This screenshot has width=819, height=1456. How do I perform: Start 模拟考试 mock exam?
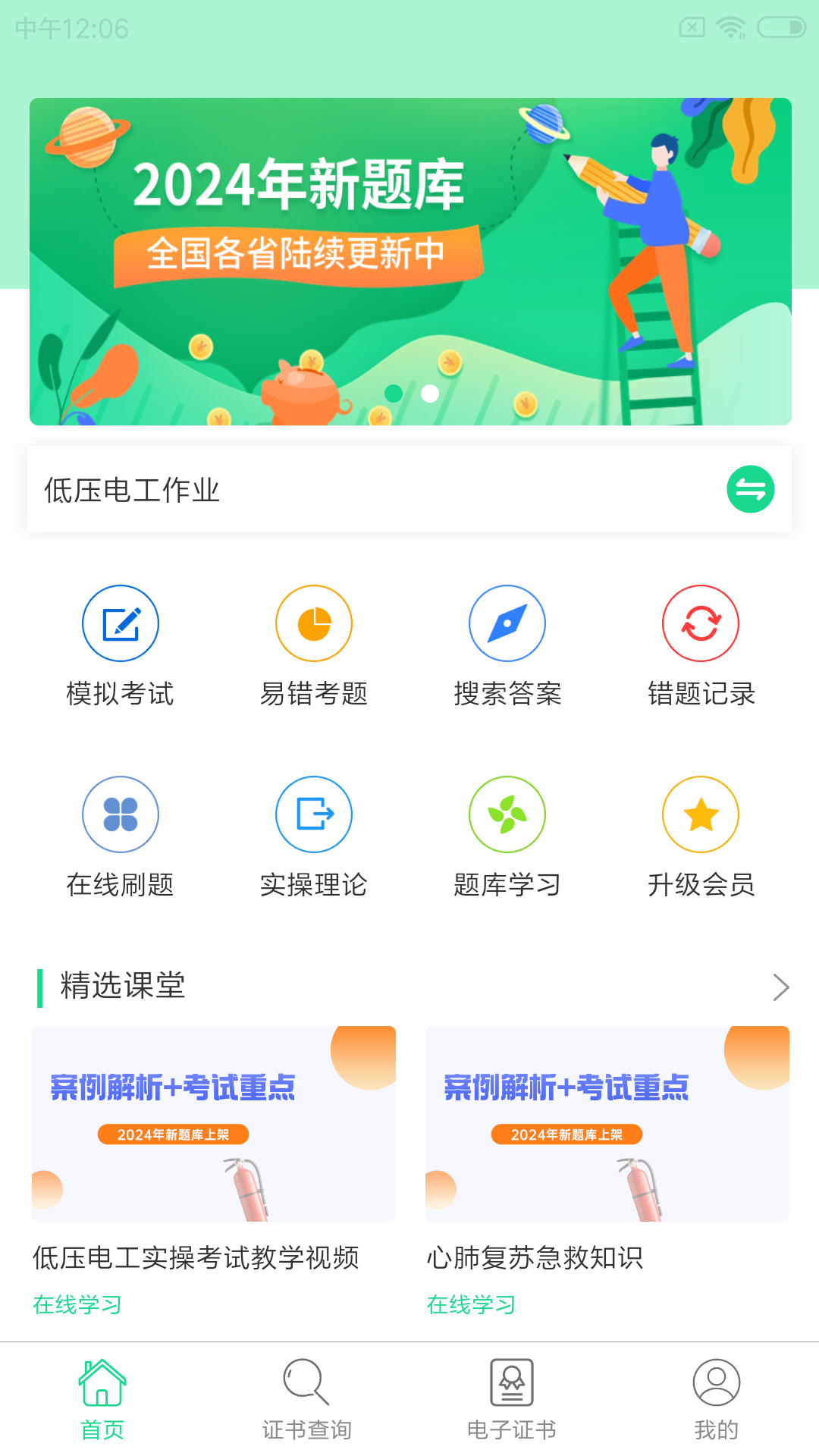[x=121, y=645]
